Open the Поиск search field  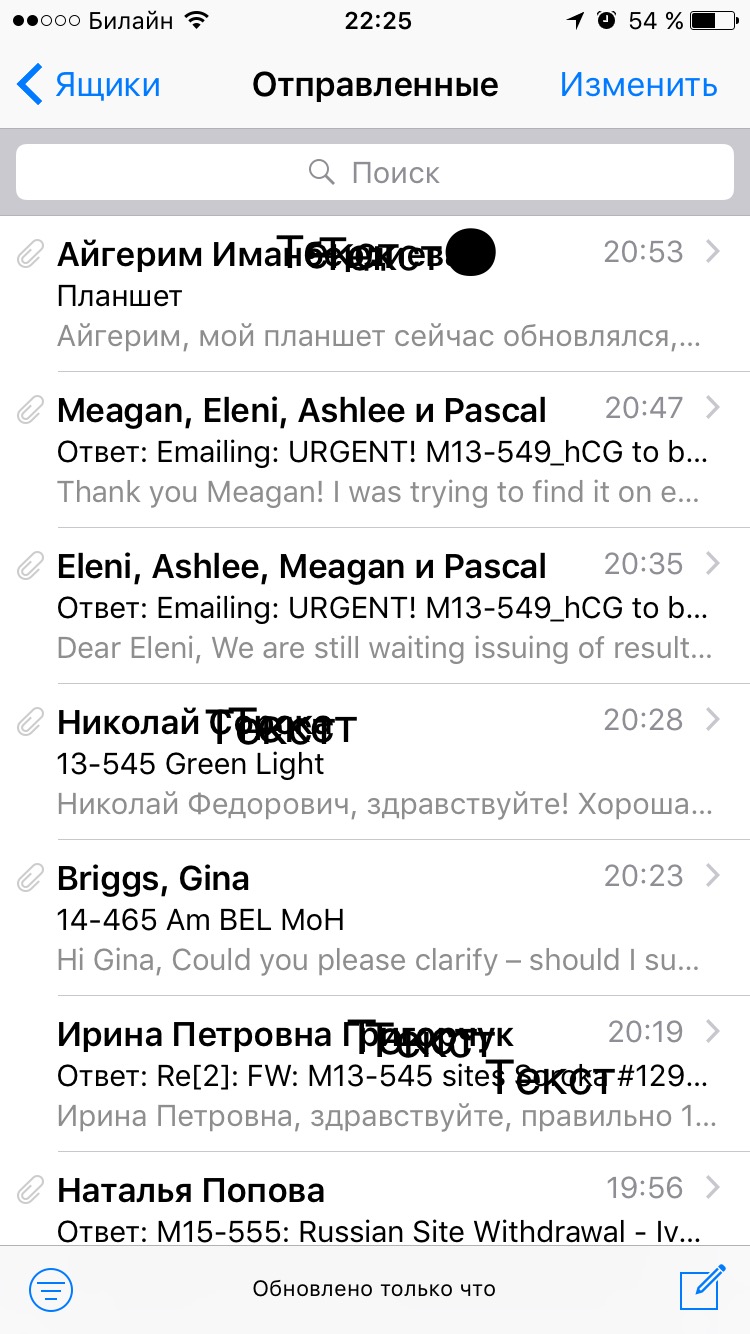pos(375,173)
